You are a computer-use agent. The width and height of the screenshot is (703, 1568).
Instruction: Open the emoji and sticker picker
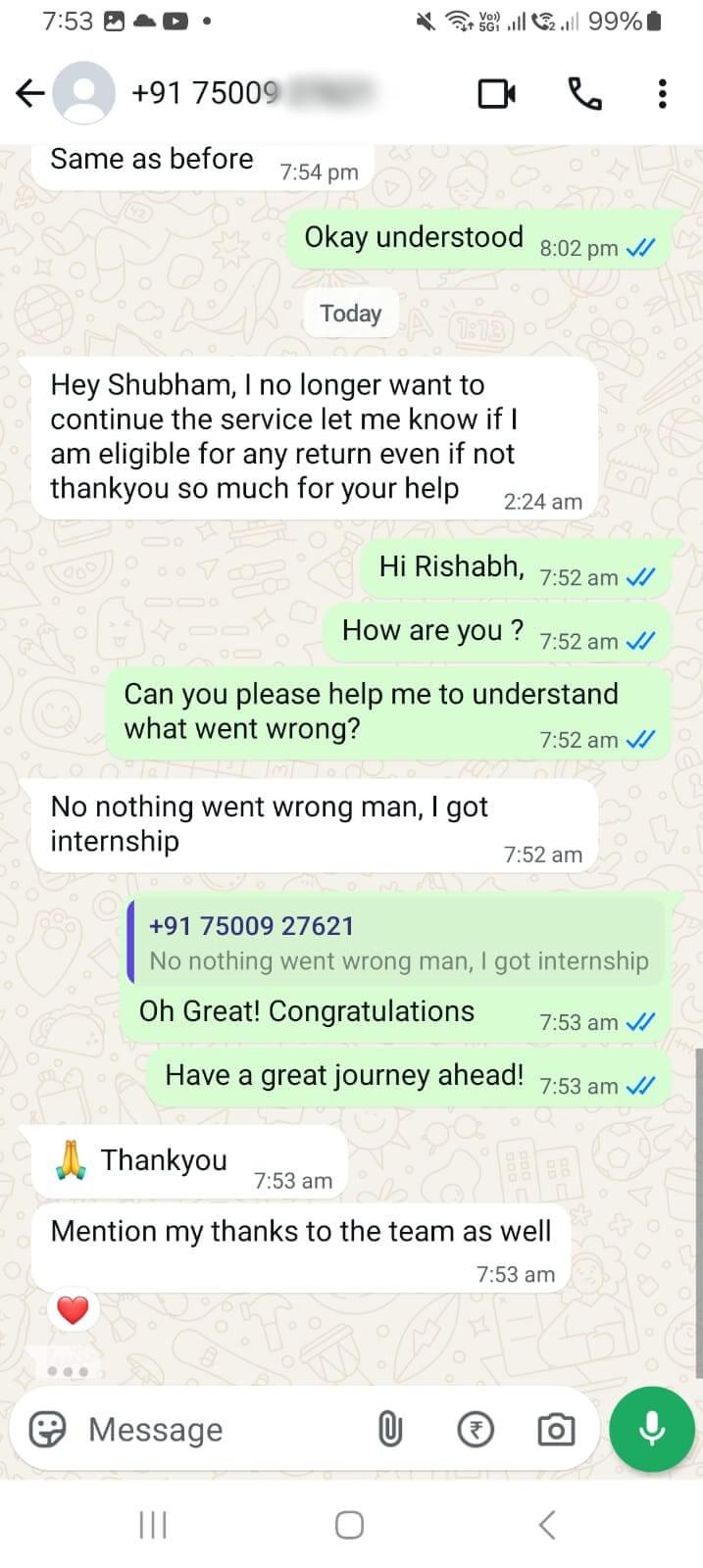[x=47, y=1430]
